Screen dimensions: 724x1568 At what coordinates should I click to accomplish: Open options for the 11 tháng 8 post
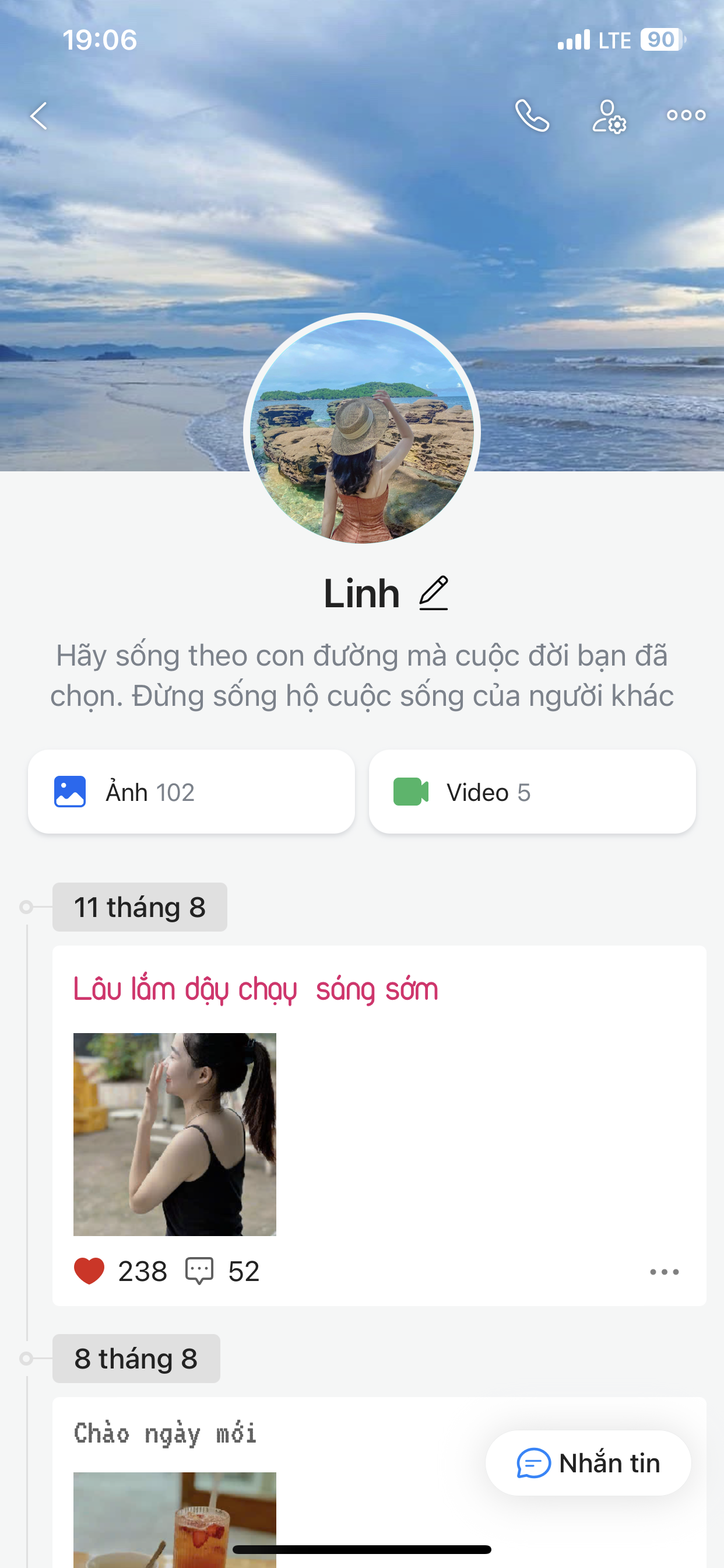[664, 1272]
